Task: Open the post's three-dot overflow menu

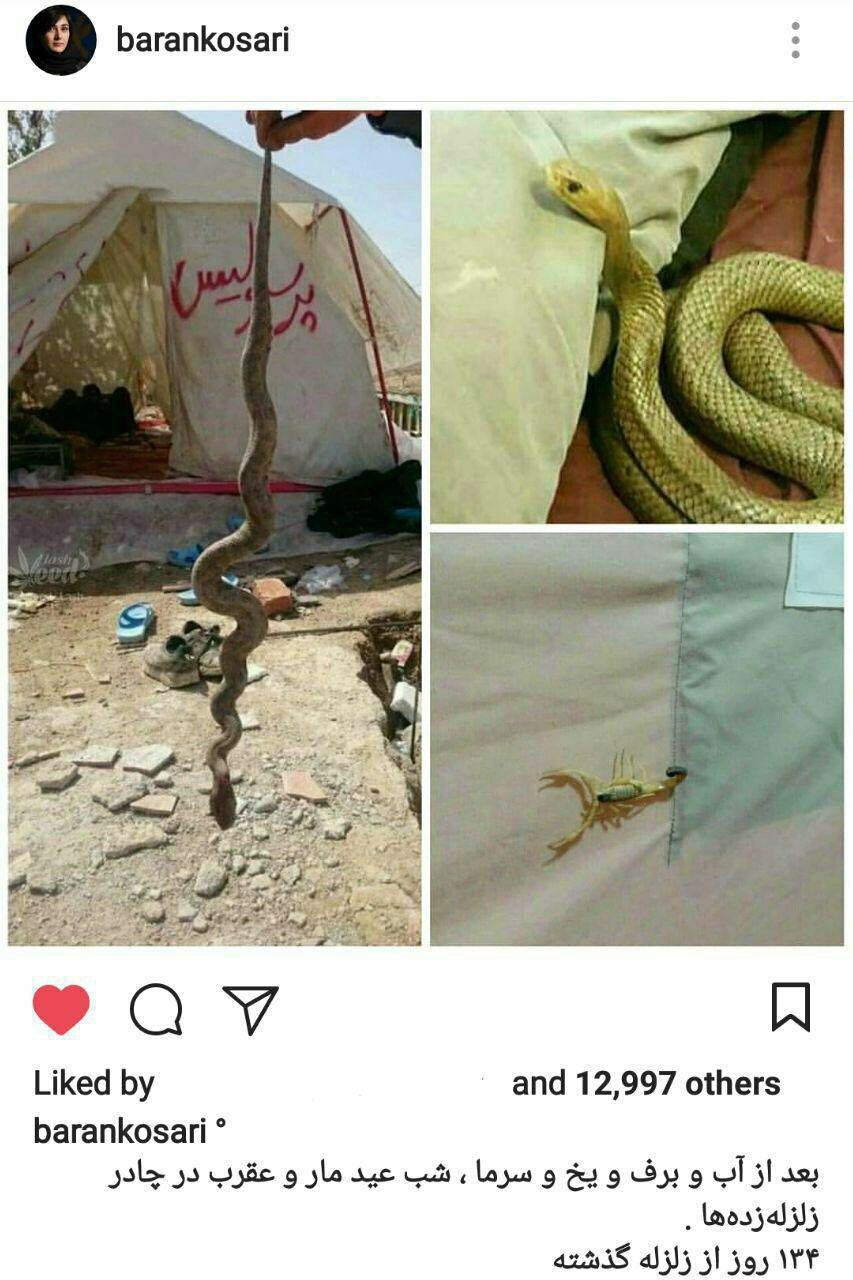Action: pyautogui.click(x=795, y=40)
